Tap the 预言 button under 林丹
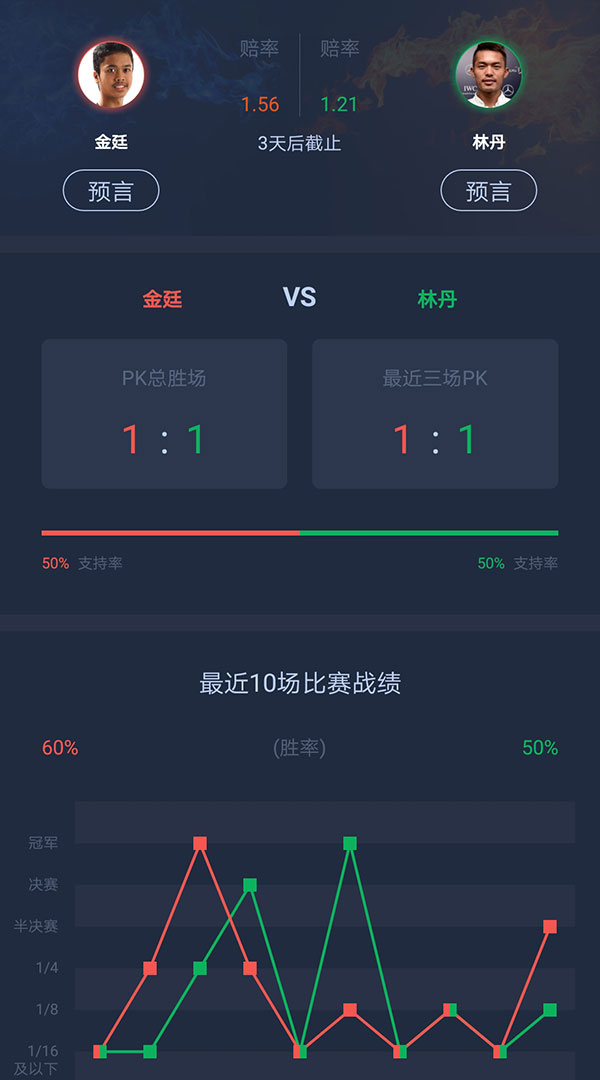 point(488,191)
